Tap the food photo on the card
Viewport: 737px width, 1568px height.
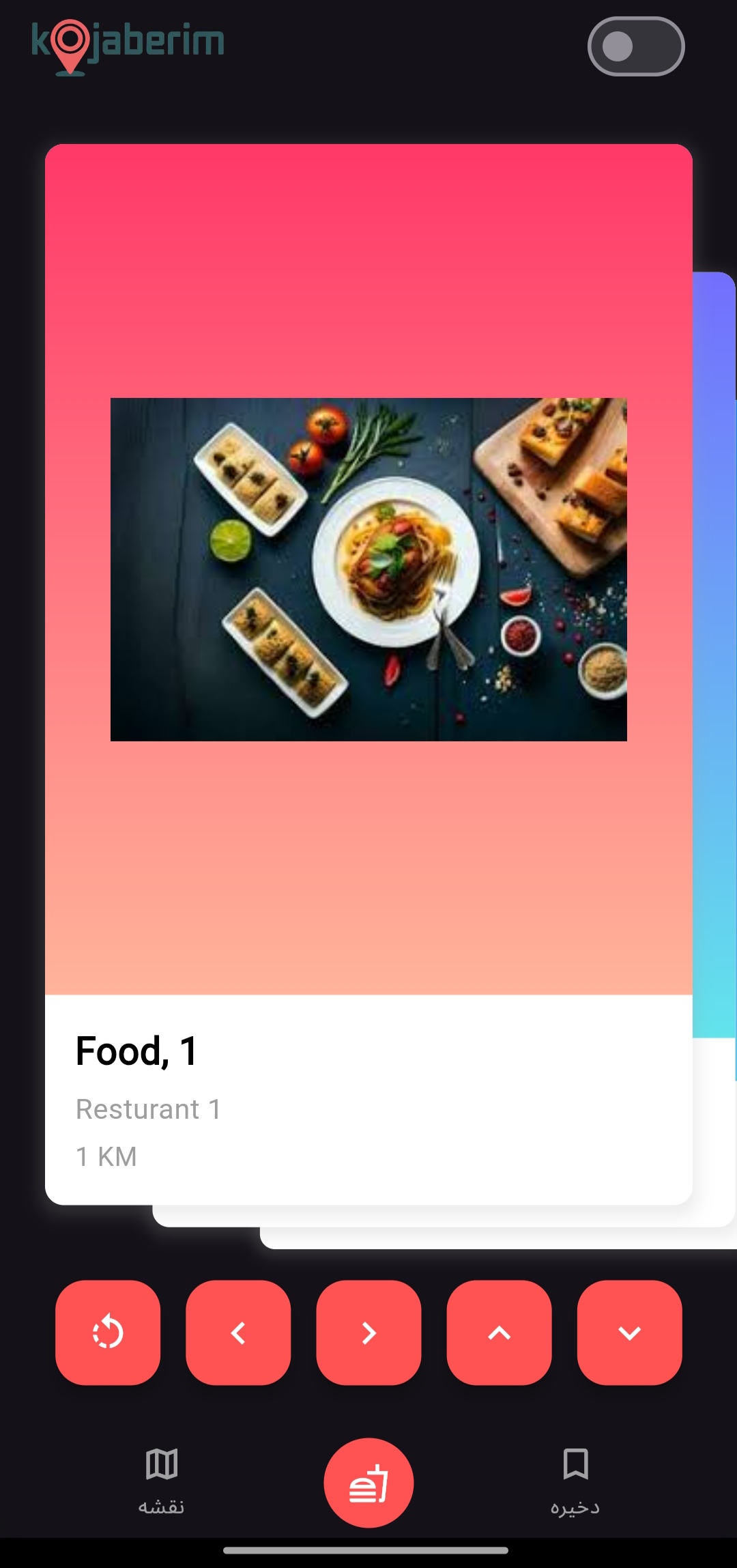coord(369,571)
